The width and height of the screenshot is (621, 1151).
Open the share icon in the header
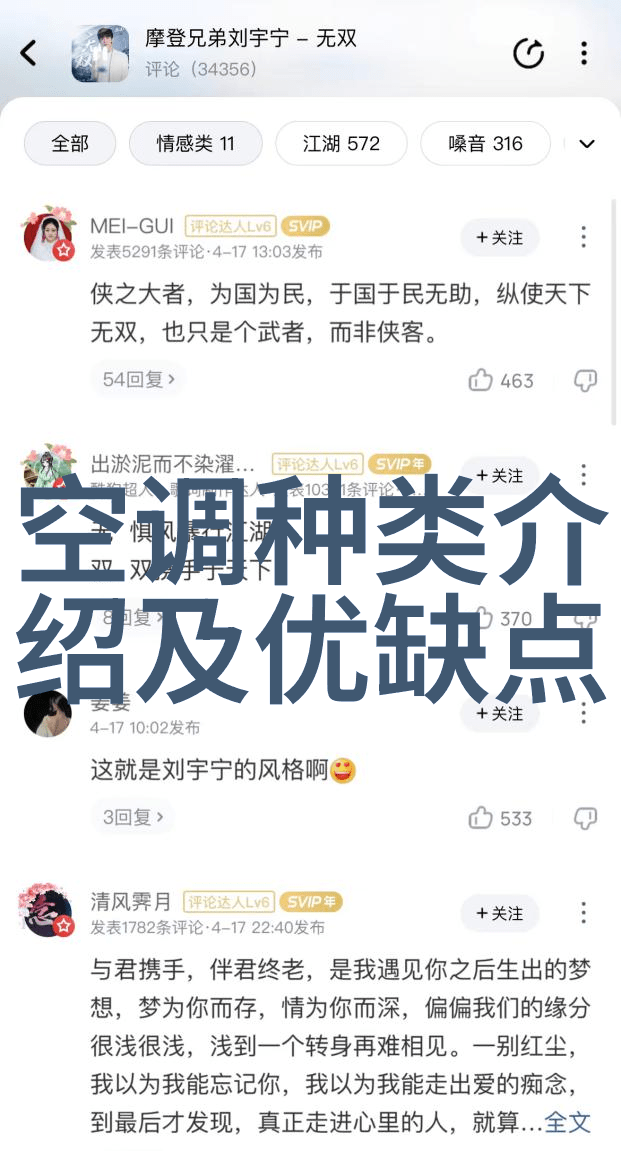(528, 53)
